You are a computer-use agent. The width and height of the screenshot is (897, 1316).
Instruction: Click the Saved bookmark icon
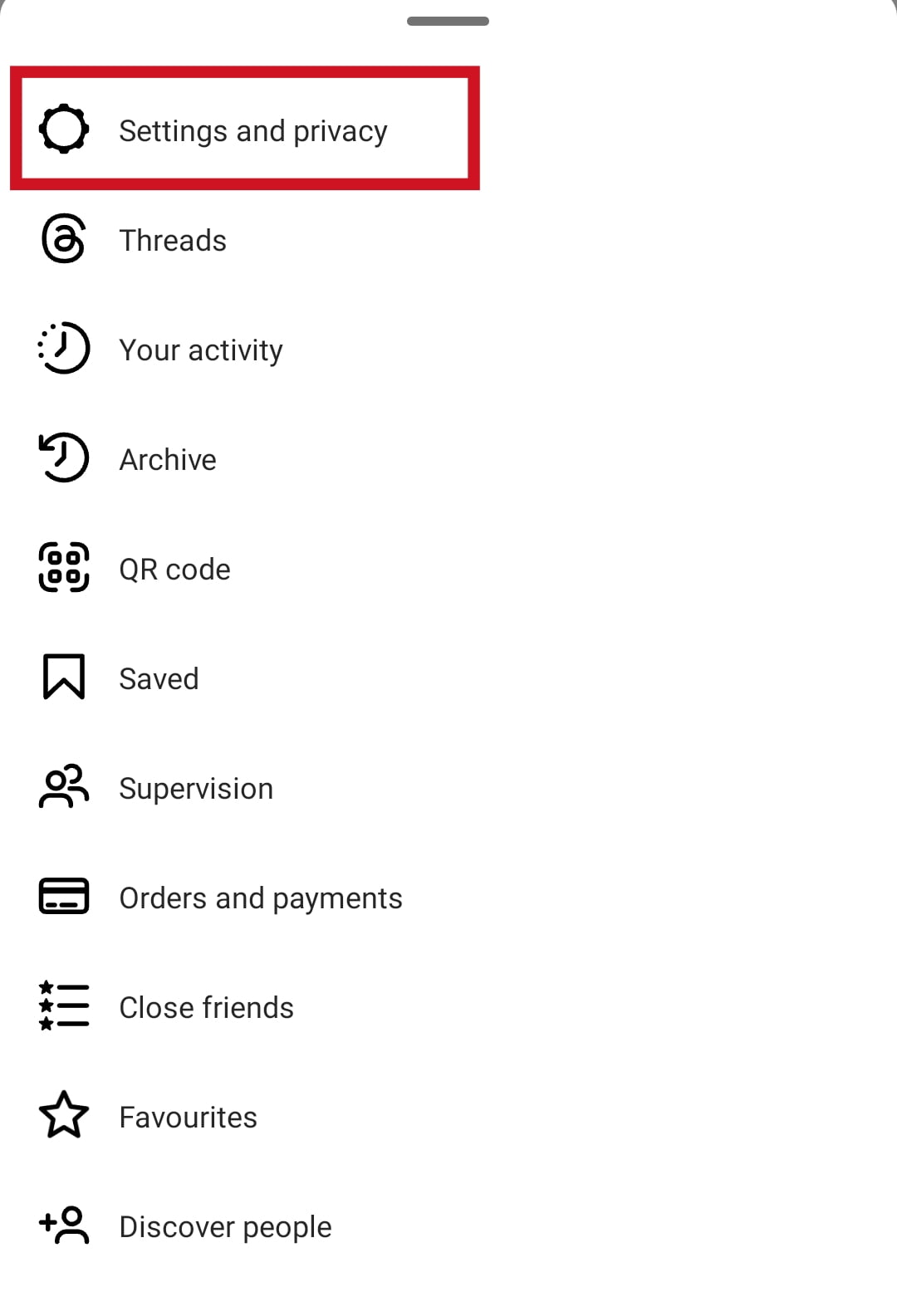63,677
